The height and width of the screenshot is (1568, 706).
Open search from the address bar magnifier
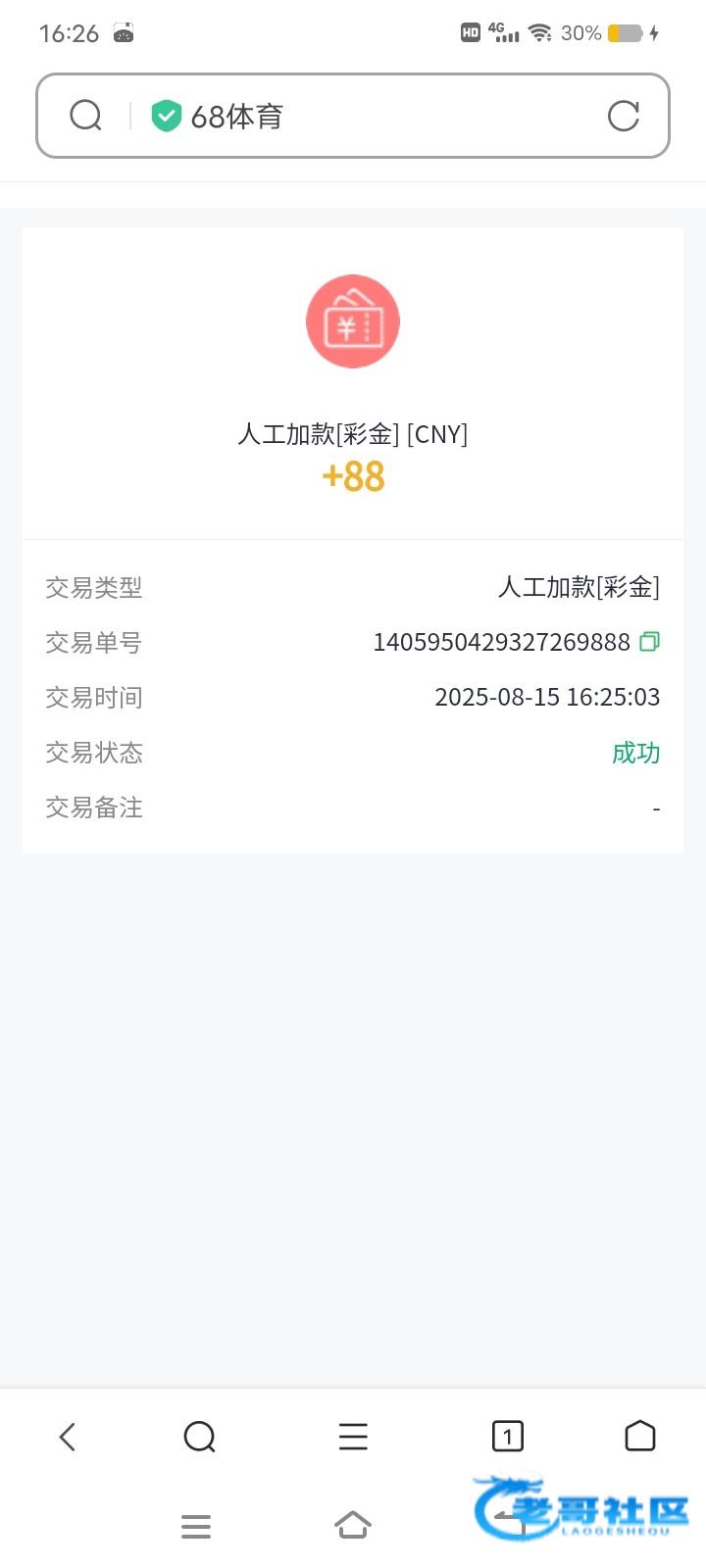pyautogui.click(x=86, y=117)
